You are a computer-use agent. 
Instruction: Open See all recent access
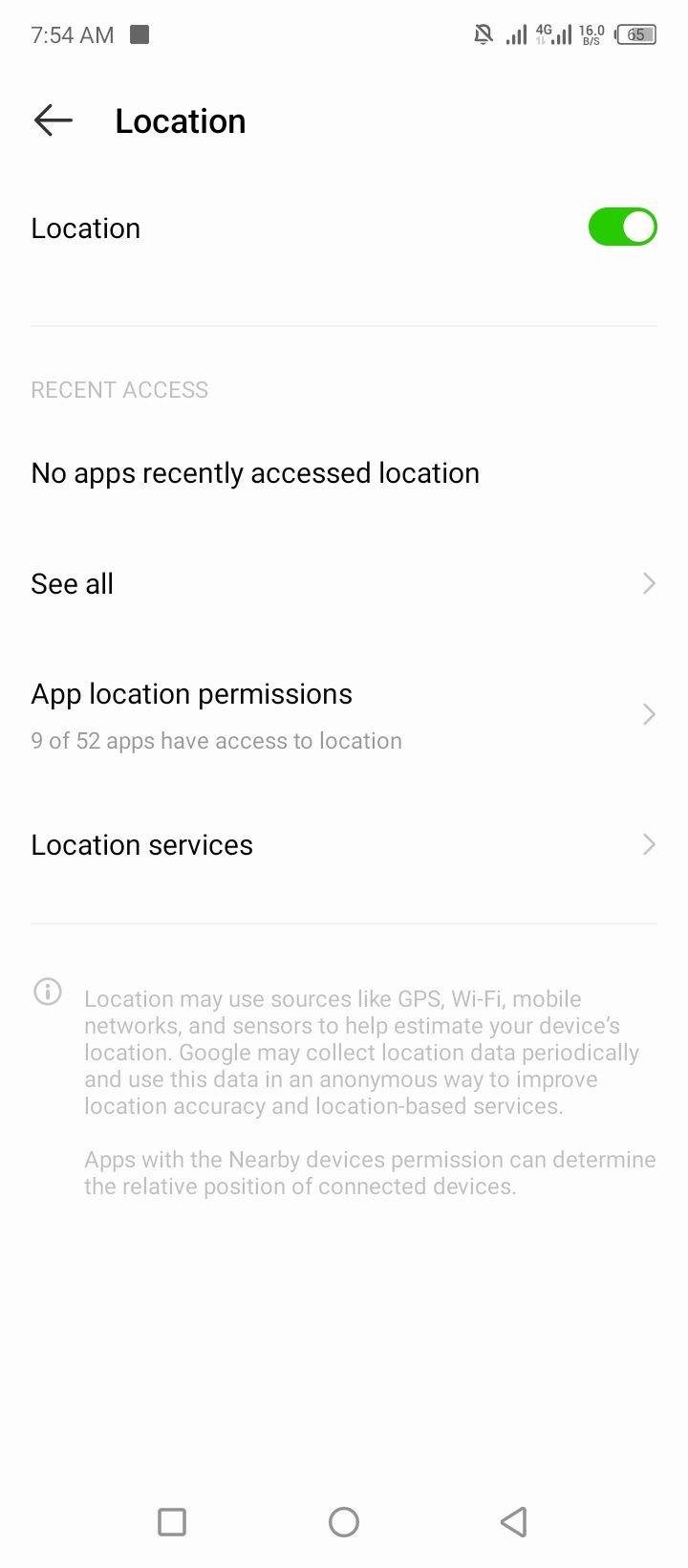pos(344,583)
